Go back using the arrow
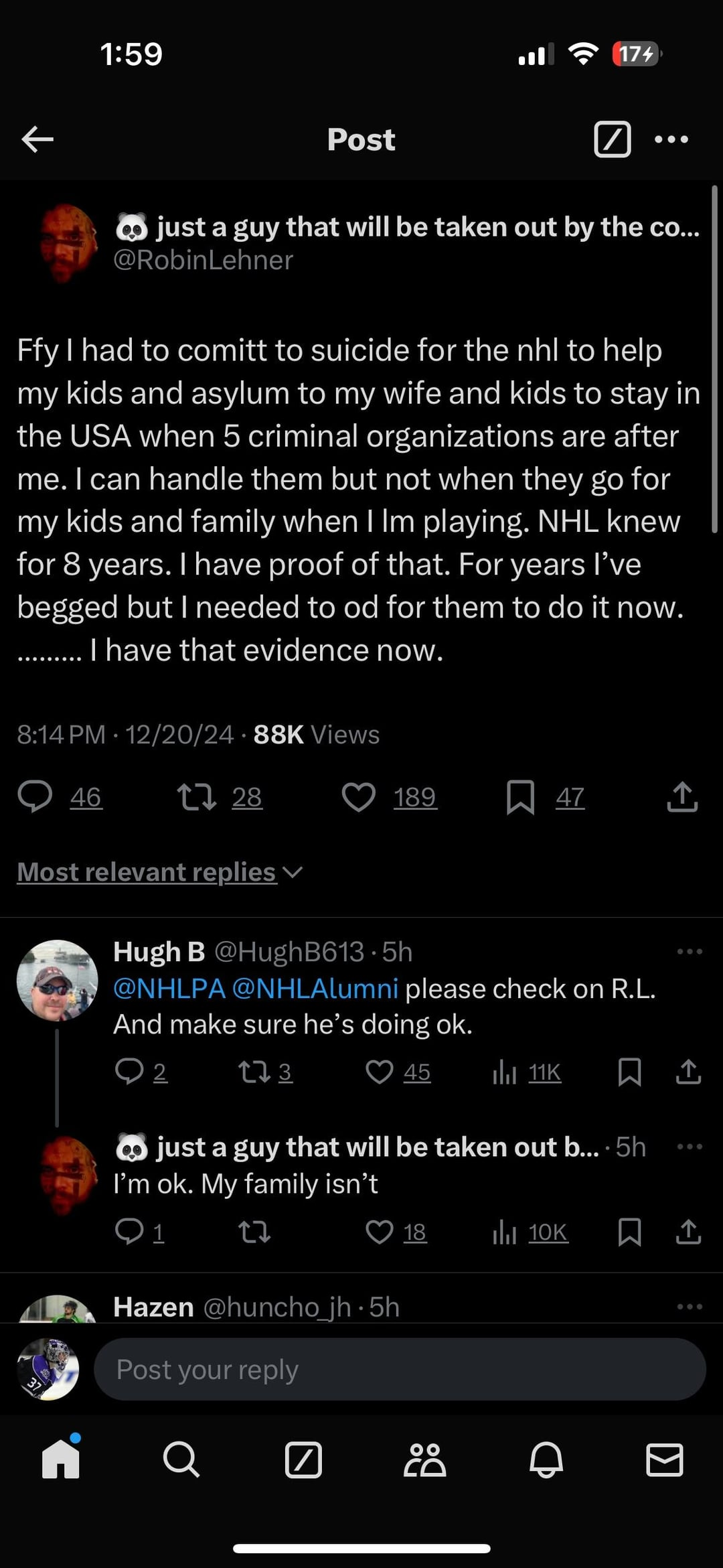723x1568 pixels. pos(37,139)
